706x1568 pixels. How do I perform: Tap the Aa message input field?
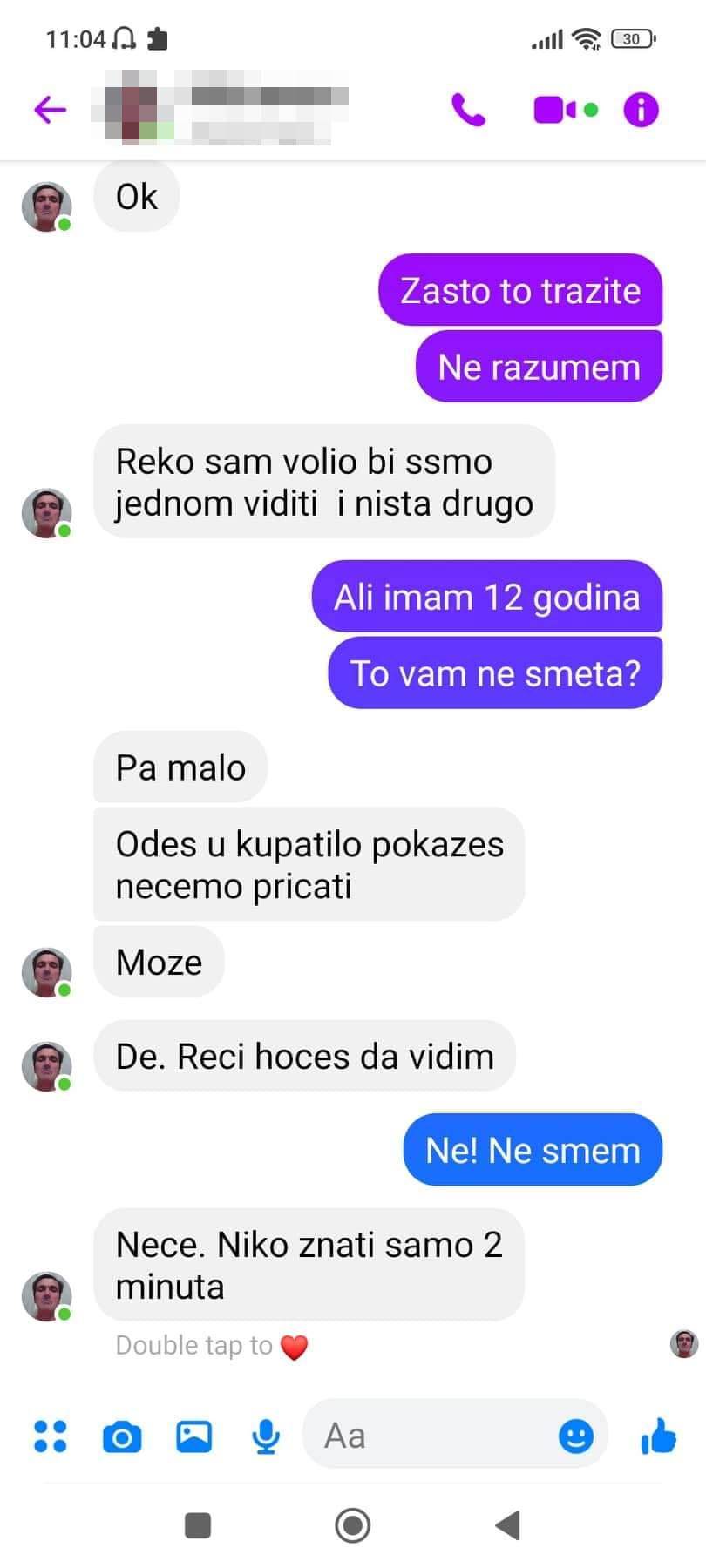[436, 1436]
